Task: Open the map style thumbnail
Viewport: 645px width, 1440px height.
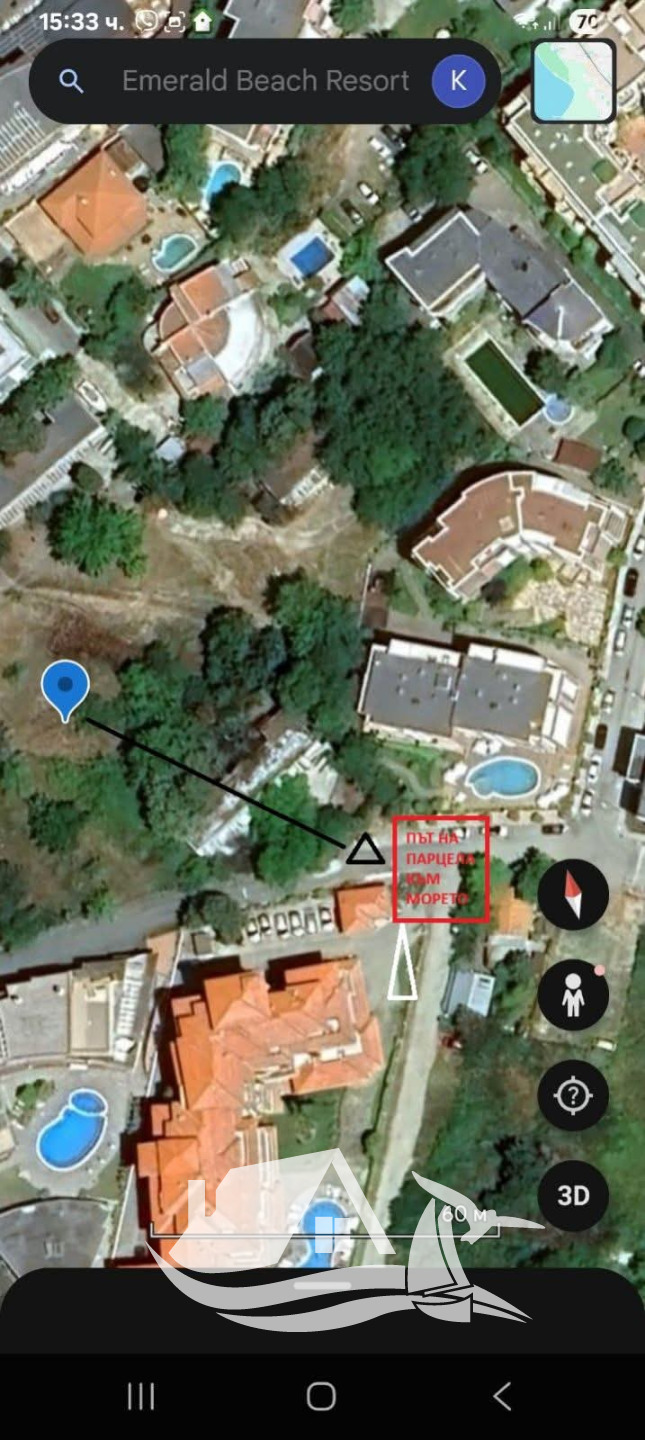Action: (x=573, y=81)
